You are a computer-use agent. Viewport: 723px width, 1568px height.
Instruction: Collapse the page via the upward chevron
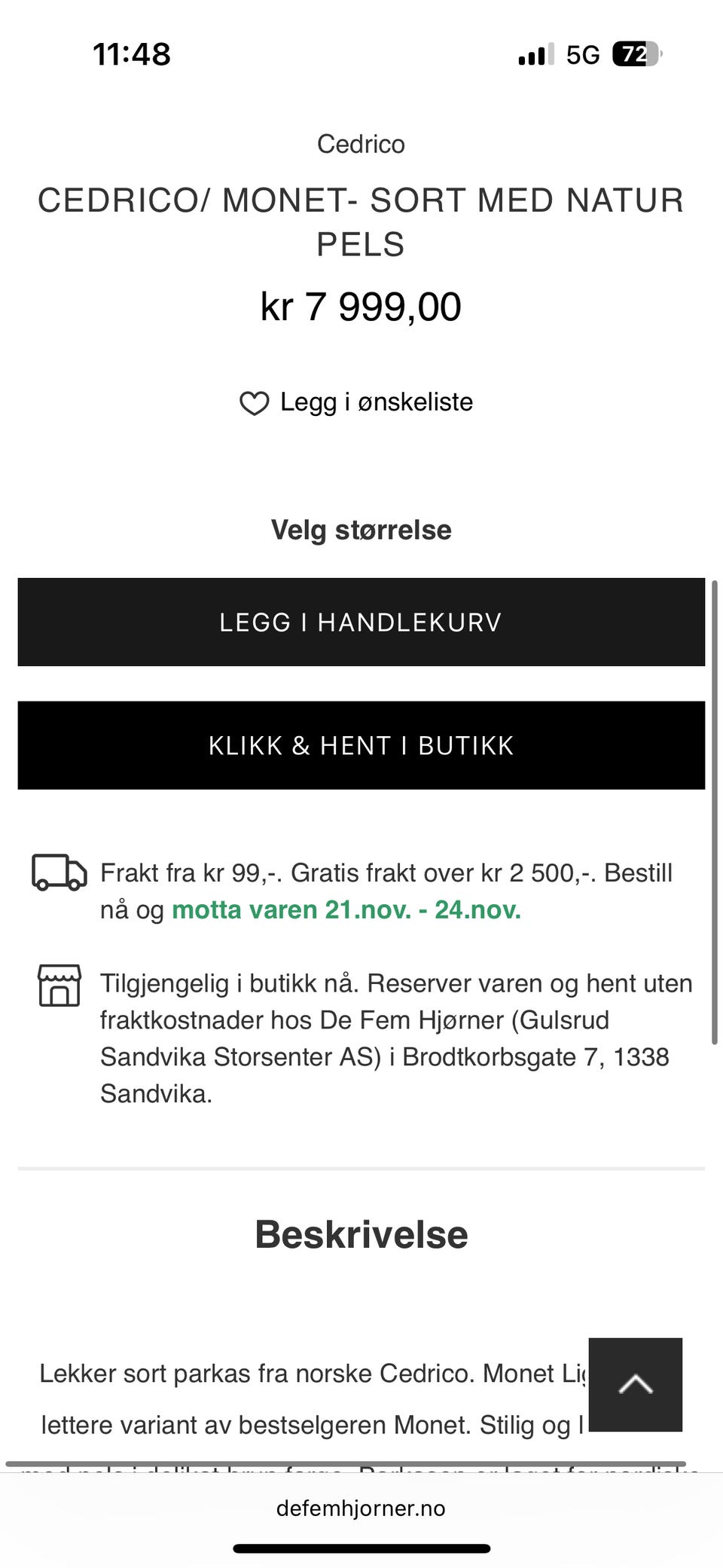[x=635, y=1386]
